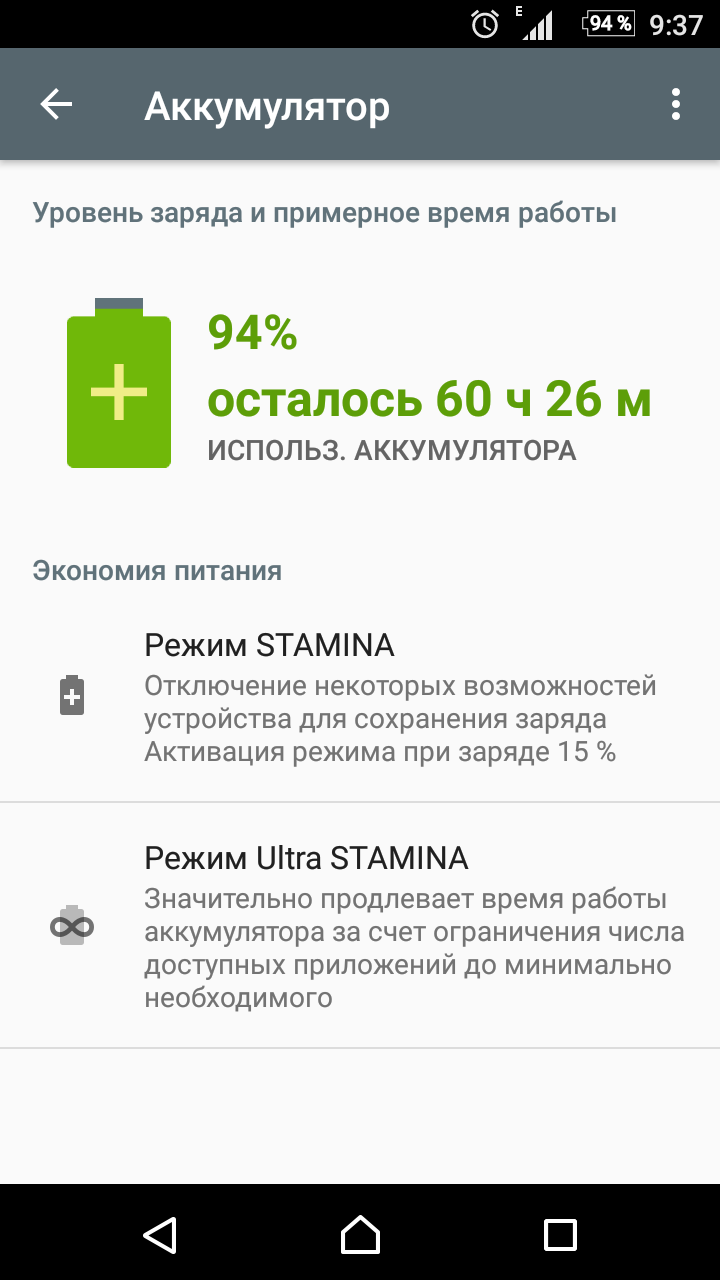The image size is (720, 1280).
Task: Open Режим STAMINA settings
Action: click(x=360, y=697)
